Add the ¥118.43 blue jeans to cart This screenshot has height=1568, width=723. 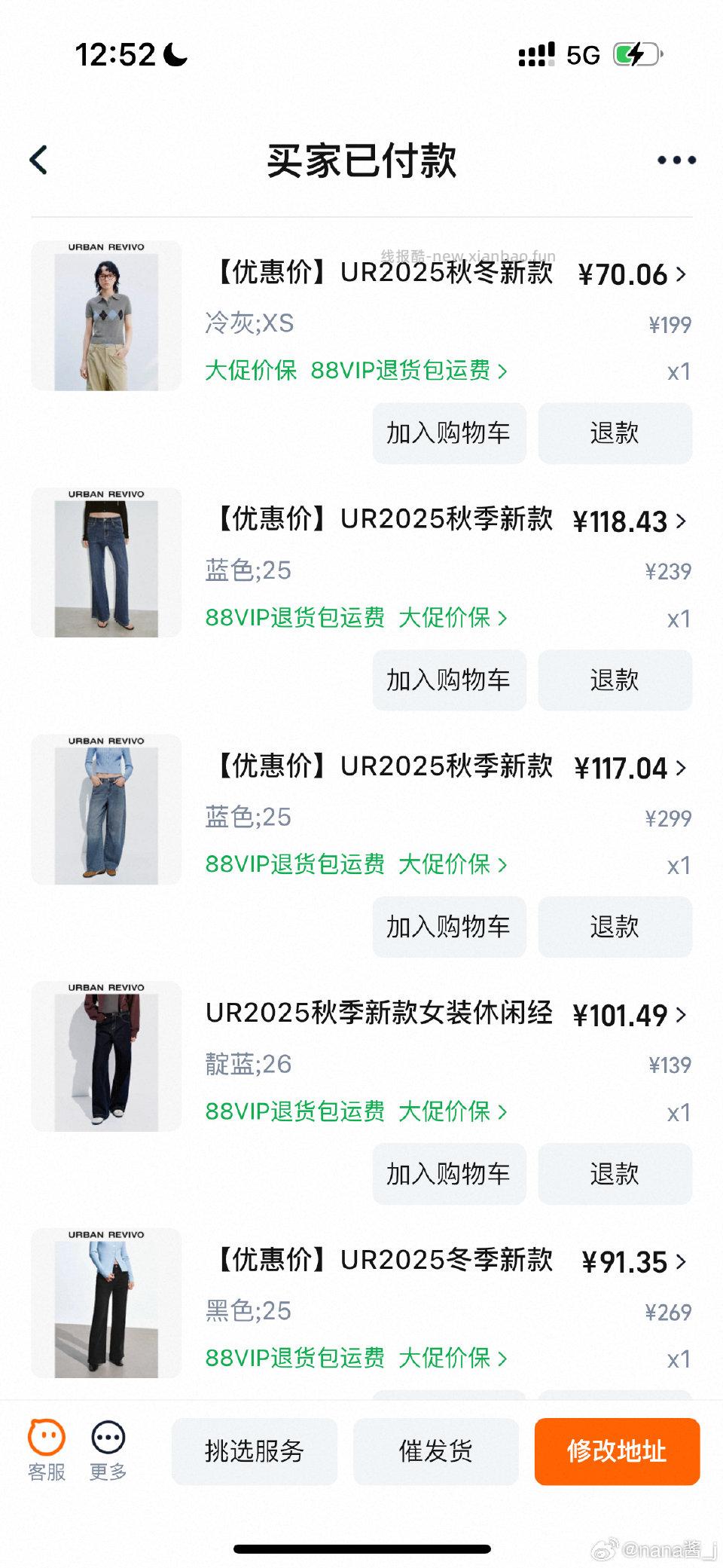449,680
